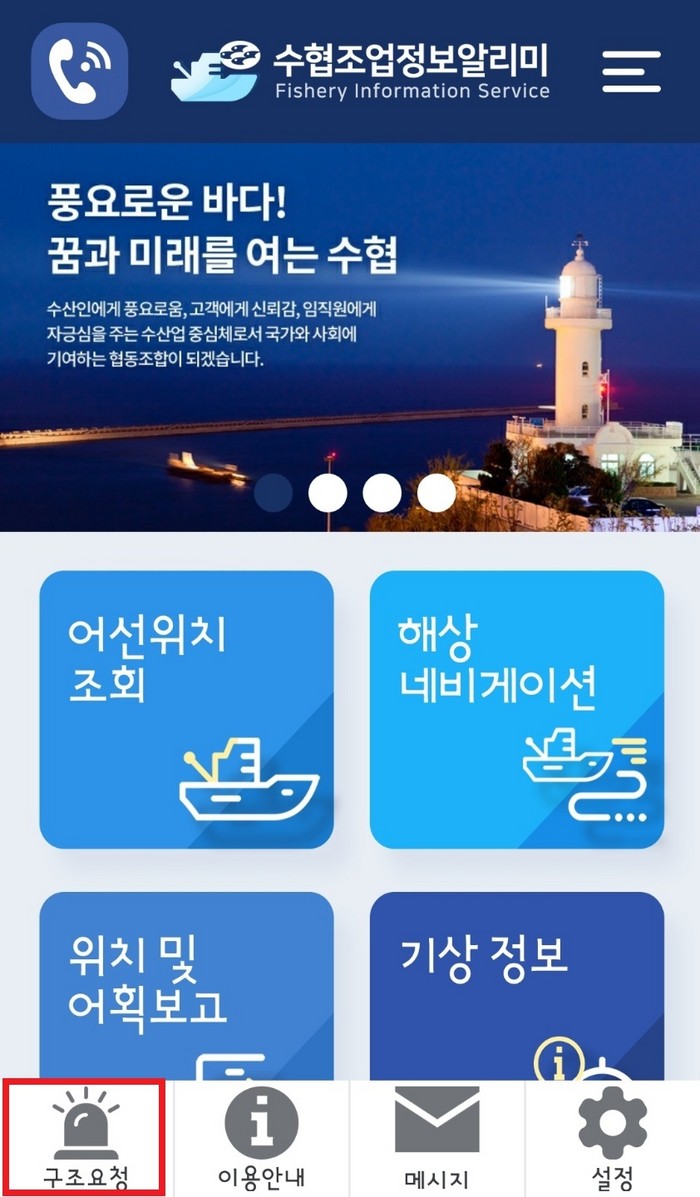
Task: Switch to 이용안내 tab
Action: click(x=261, y=1138)
